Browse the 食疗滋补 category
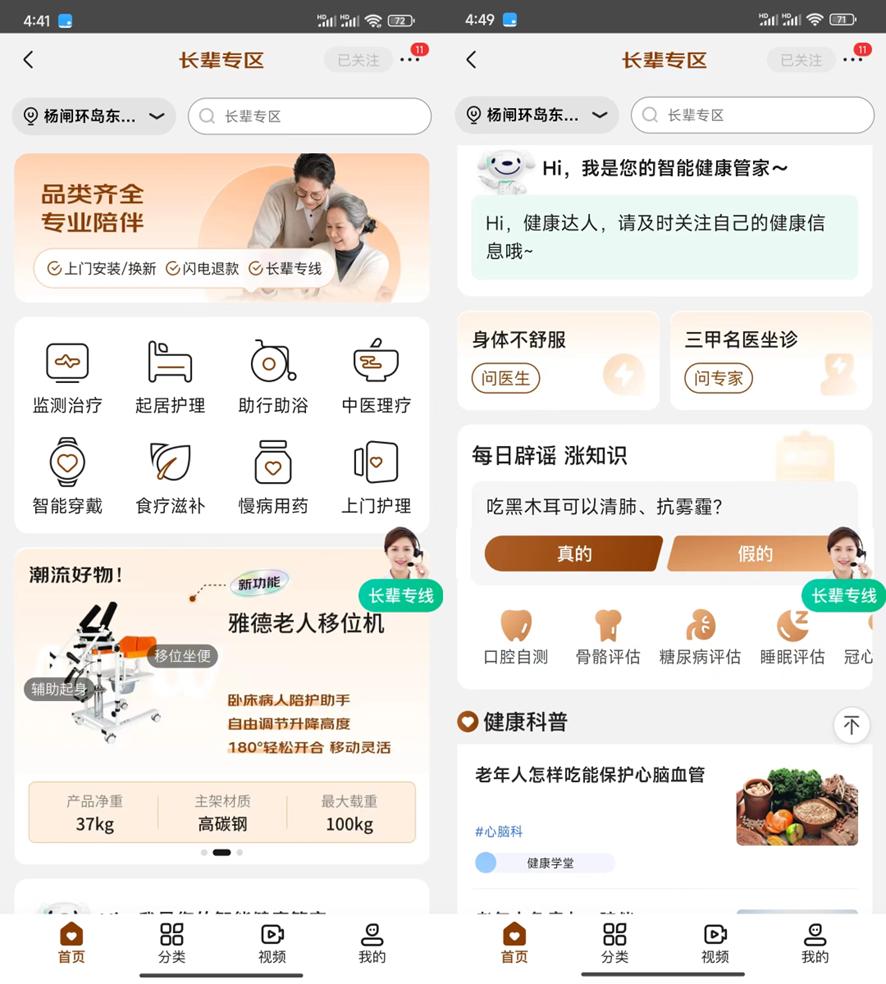This screenshot has width=886, height=984. point(170,476)
